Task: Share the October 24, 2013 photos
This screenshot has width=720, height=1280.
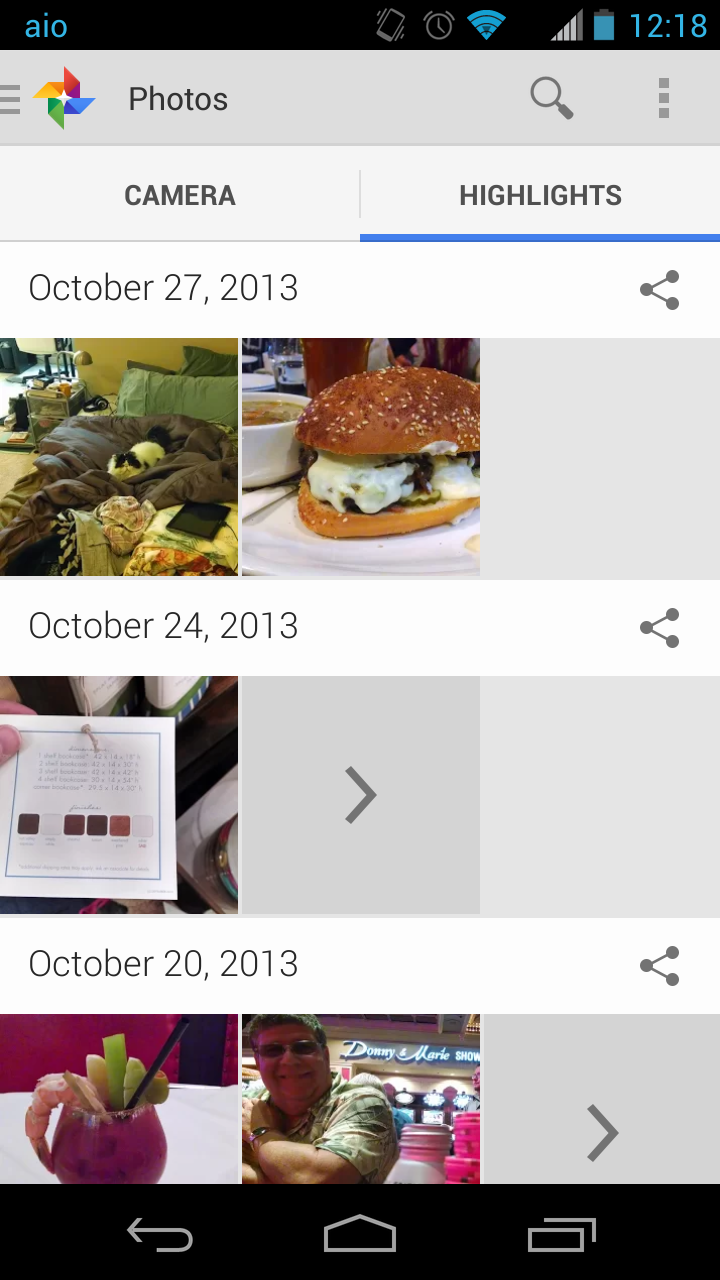Action: coord(659,628)
